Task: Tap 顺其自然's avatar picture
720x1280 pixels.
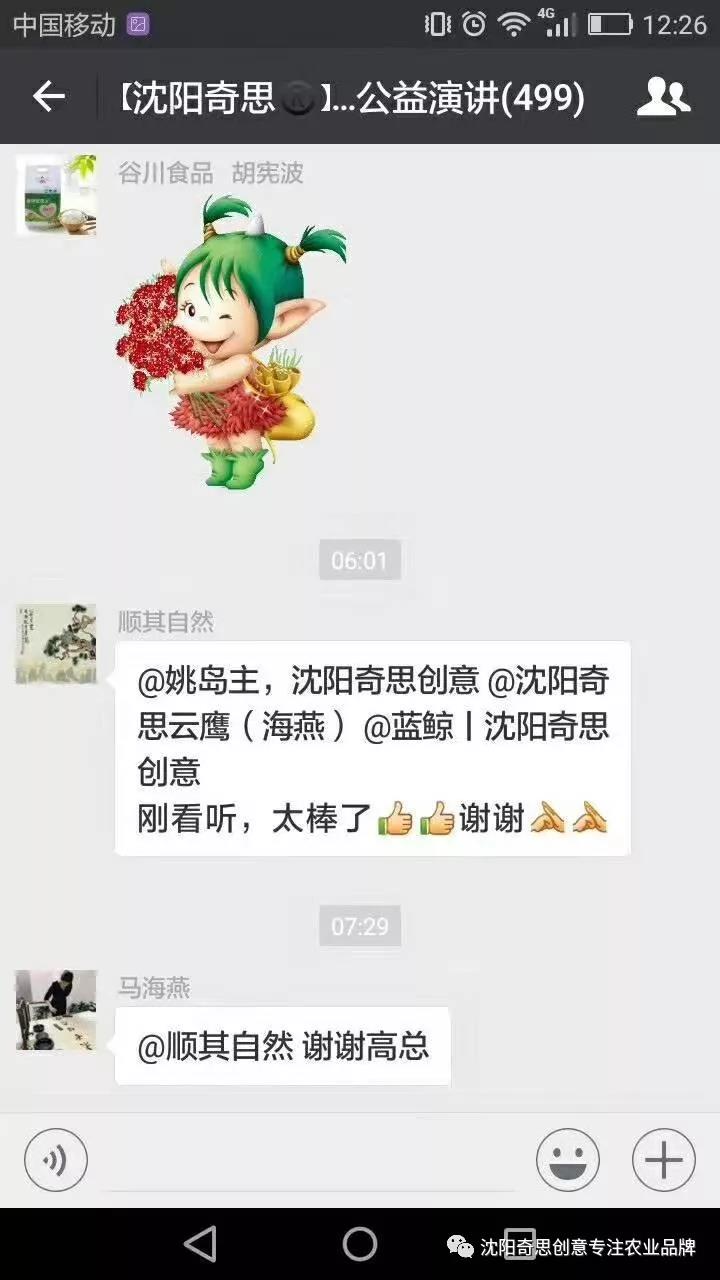Action: tap(55, 643)
